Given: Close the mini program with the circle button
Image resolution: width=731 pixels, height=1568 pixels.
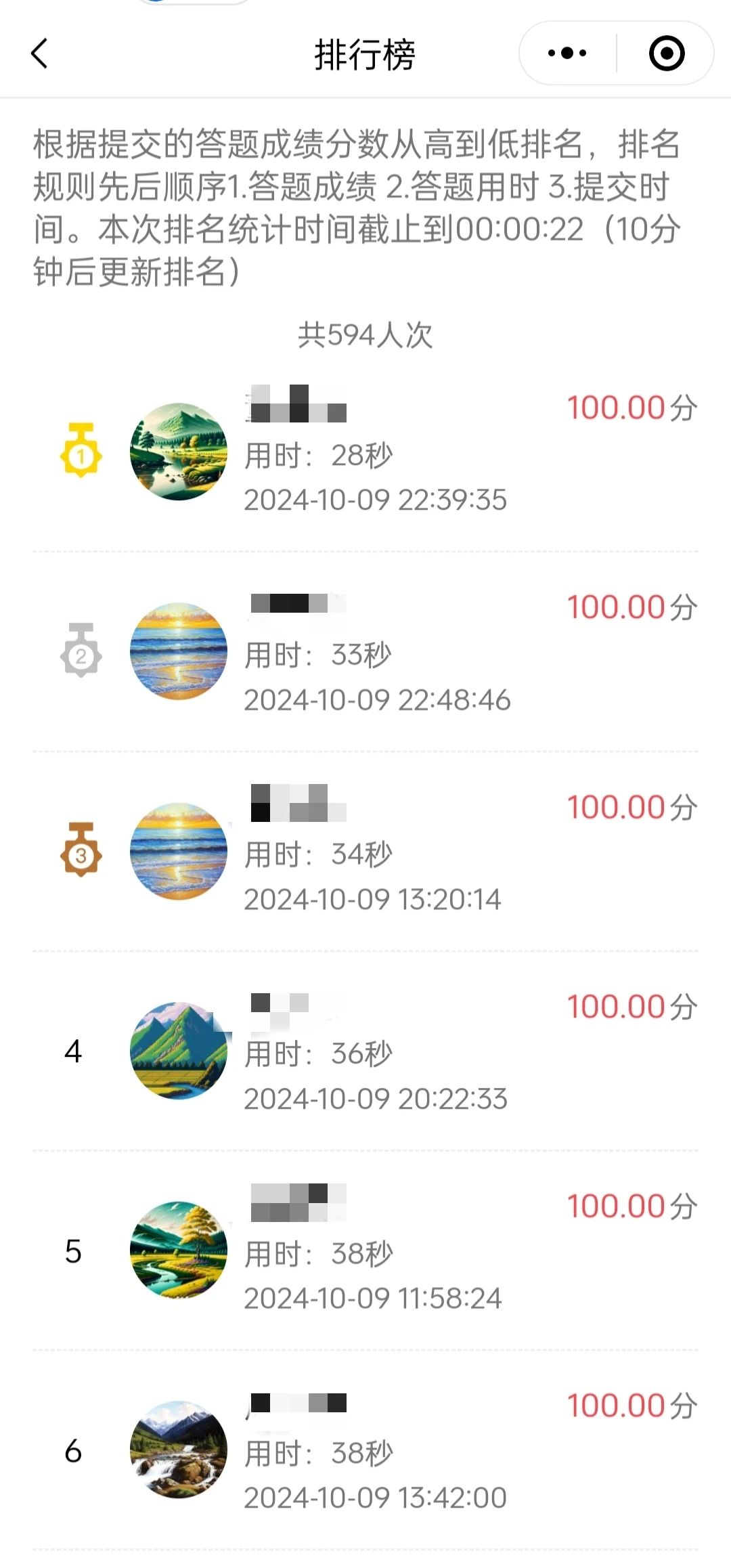Looking at the screenshot, I should click(x=667, y=53).
